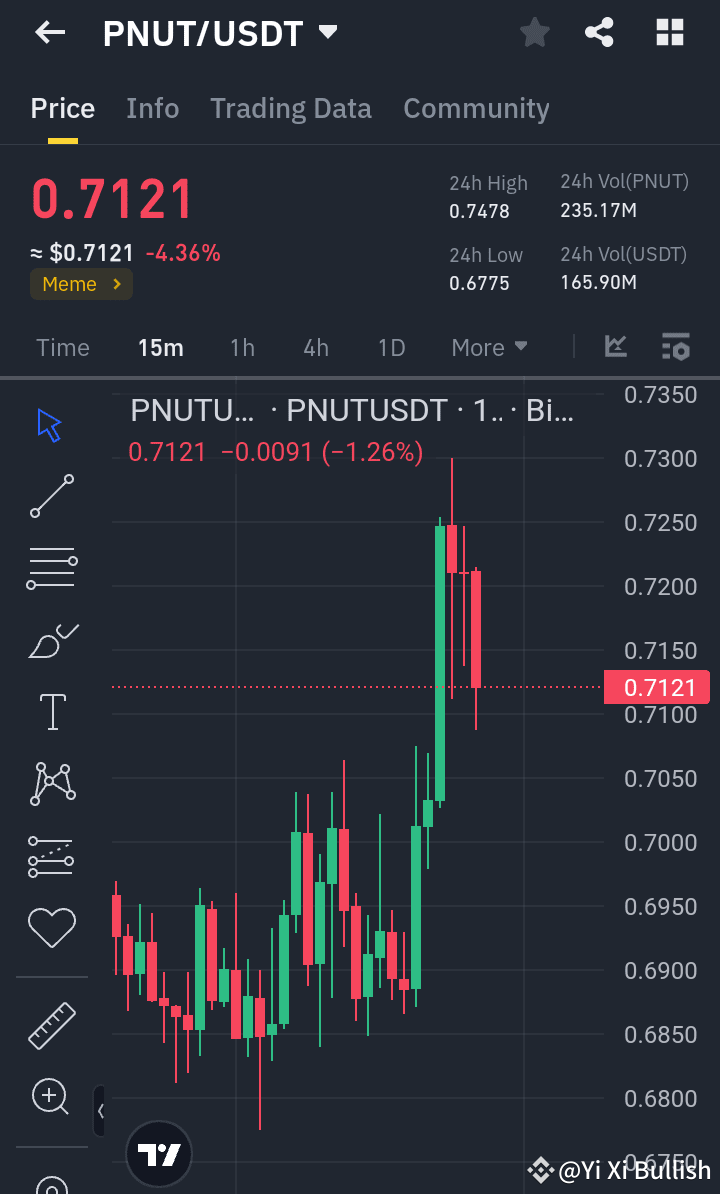Open the cursor selection tool
This screenshot has width=720, height=1194.
click(x=47, y=424)
